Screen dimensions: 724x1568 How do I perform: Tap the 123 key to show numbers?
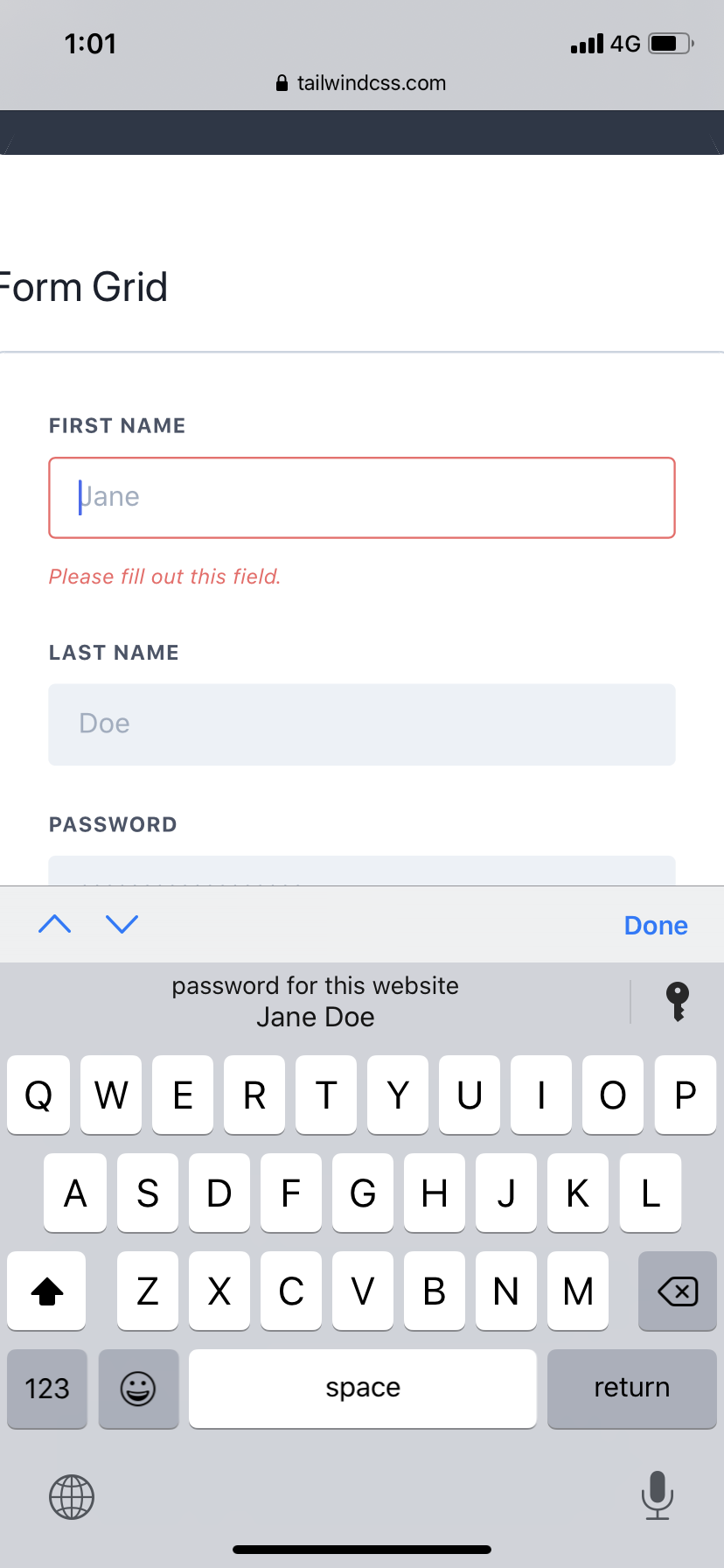click(x=46, y=1389)
